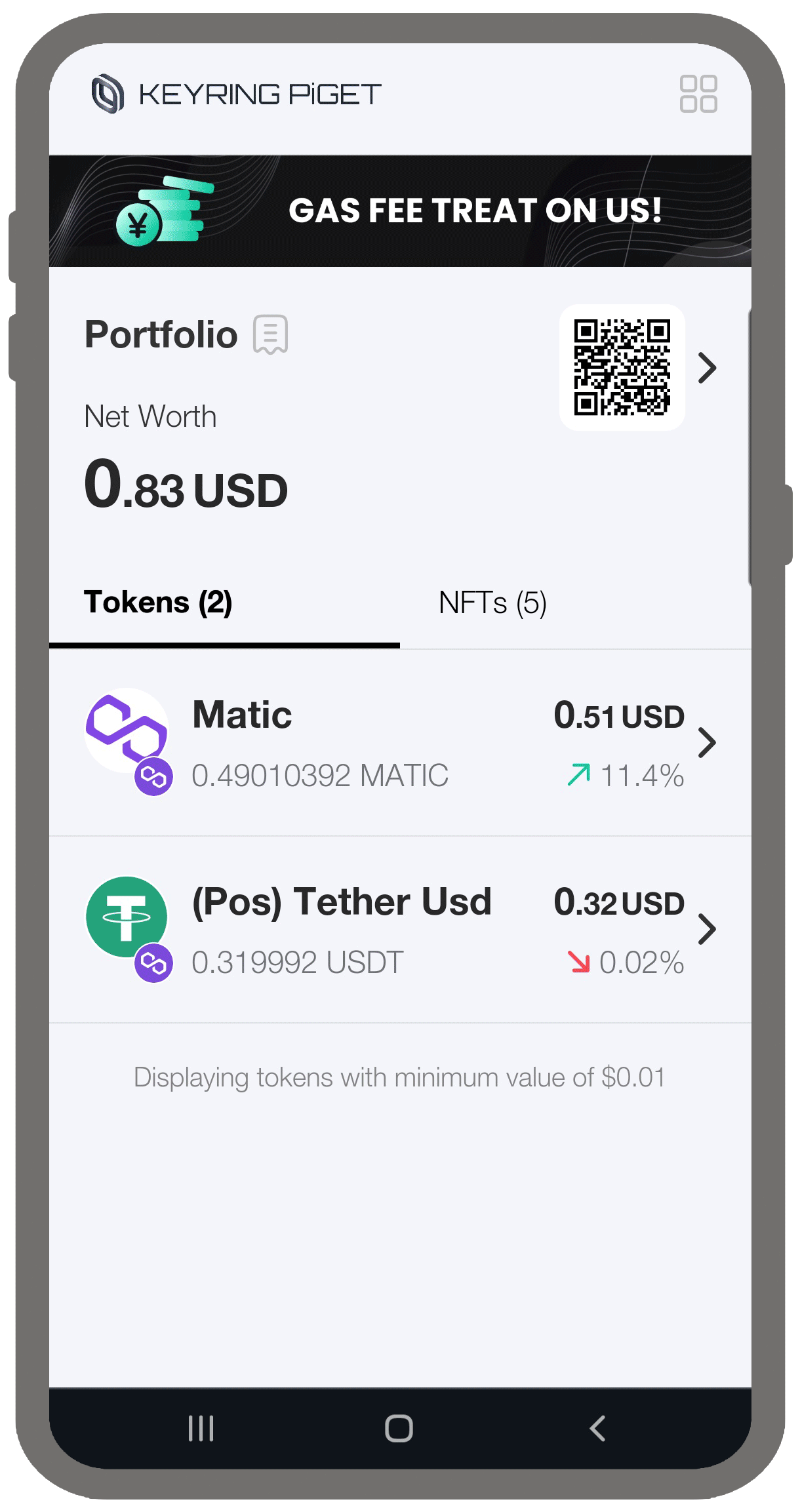
Task: Open the Matic token details
Action: (x=400, y=743)
